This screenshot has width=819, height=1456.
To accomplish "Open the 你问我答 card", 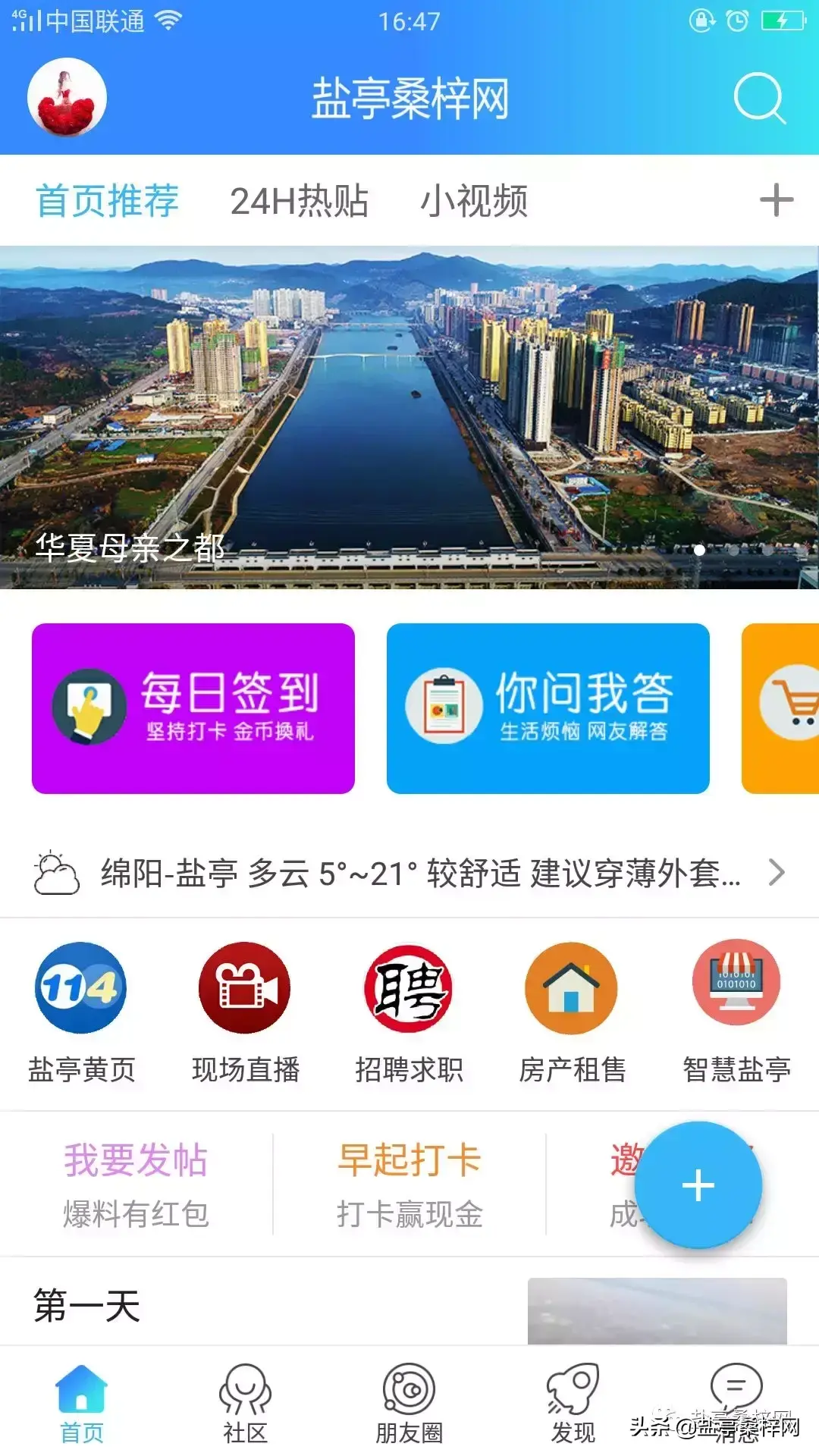I will pyautogui.click(x=548, y=708).
